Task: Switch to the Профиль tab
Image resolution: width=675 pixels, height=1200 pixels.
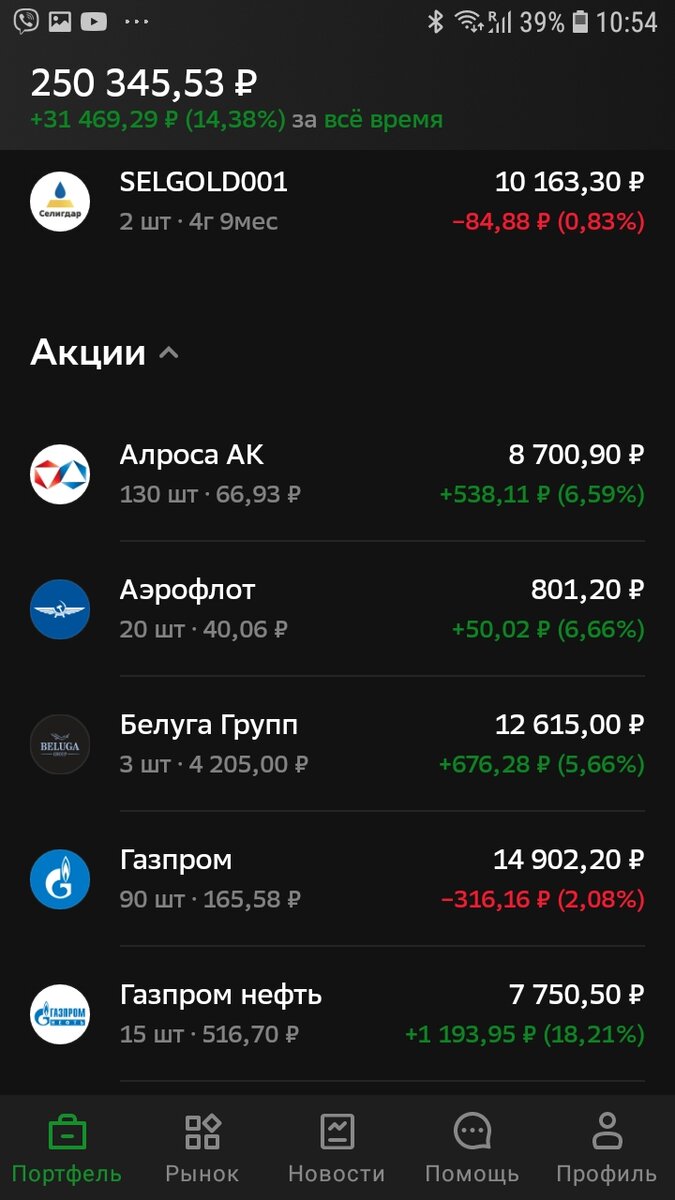Action: [606, 1148]
